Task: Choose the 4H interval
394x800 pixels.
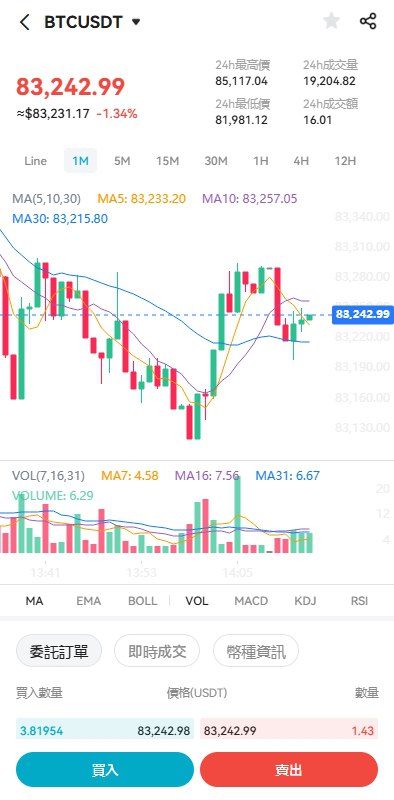Action: point(301,161)
